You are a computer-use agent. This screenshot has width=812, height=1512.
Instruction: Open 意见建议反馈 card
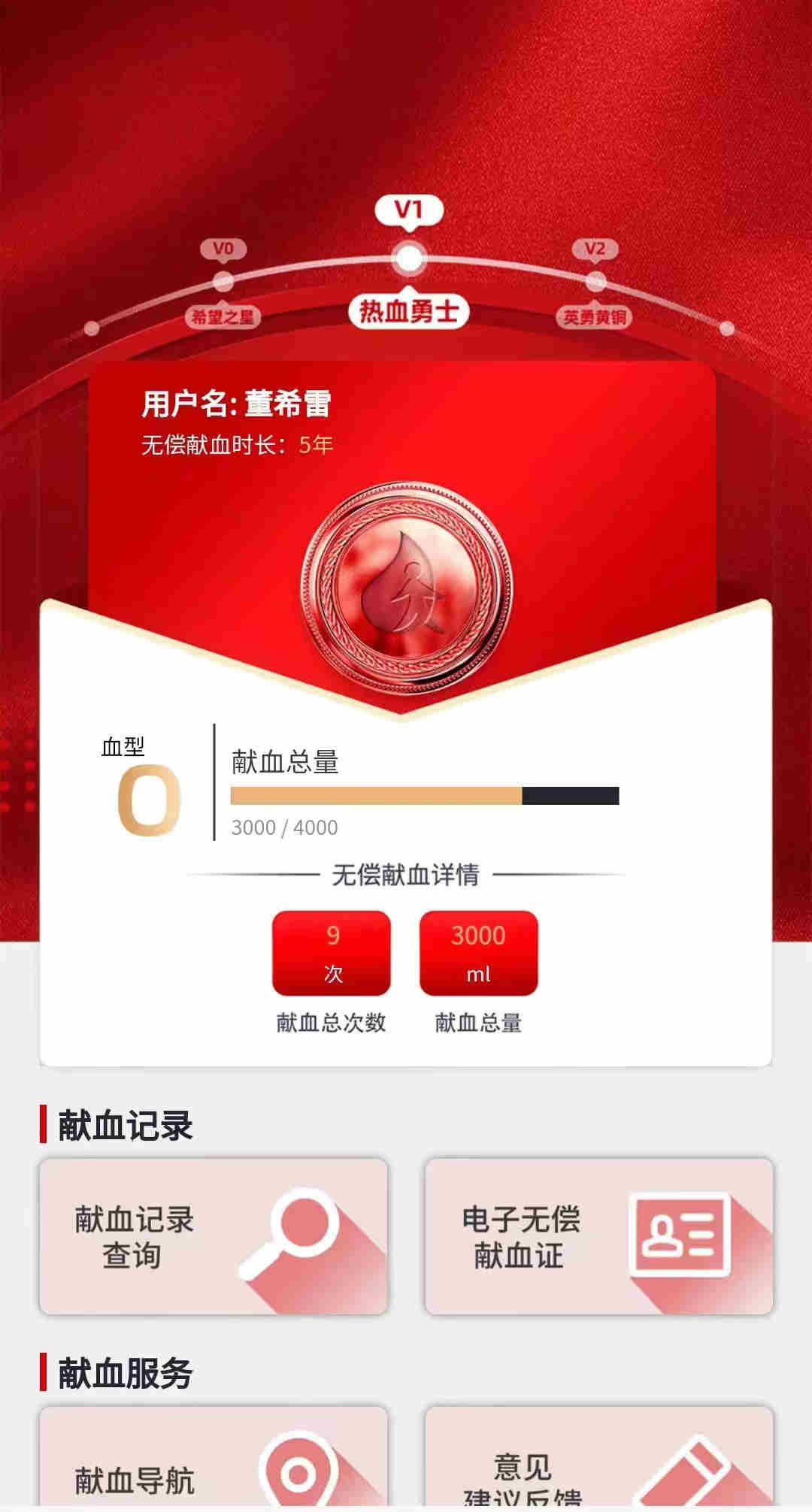(598, 1462)
